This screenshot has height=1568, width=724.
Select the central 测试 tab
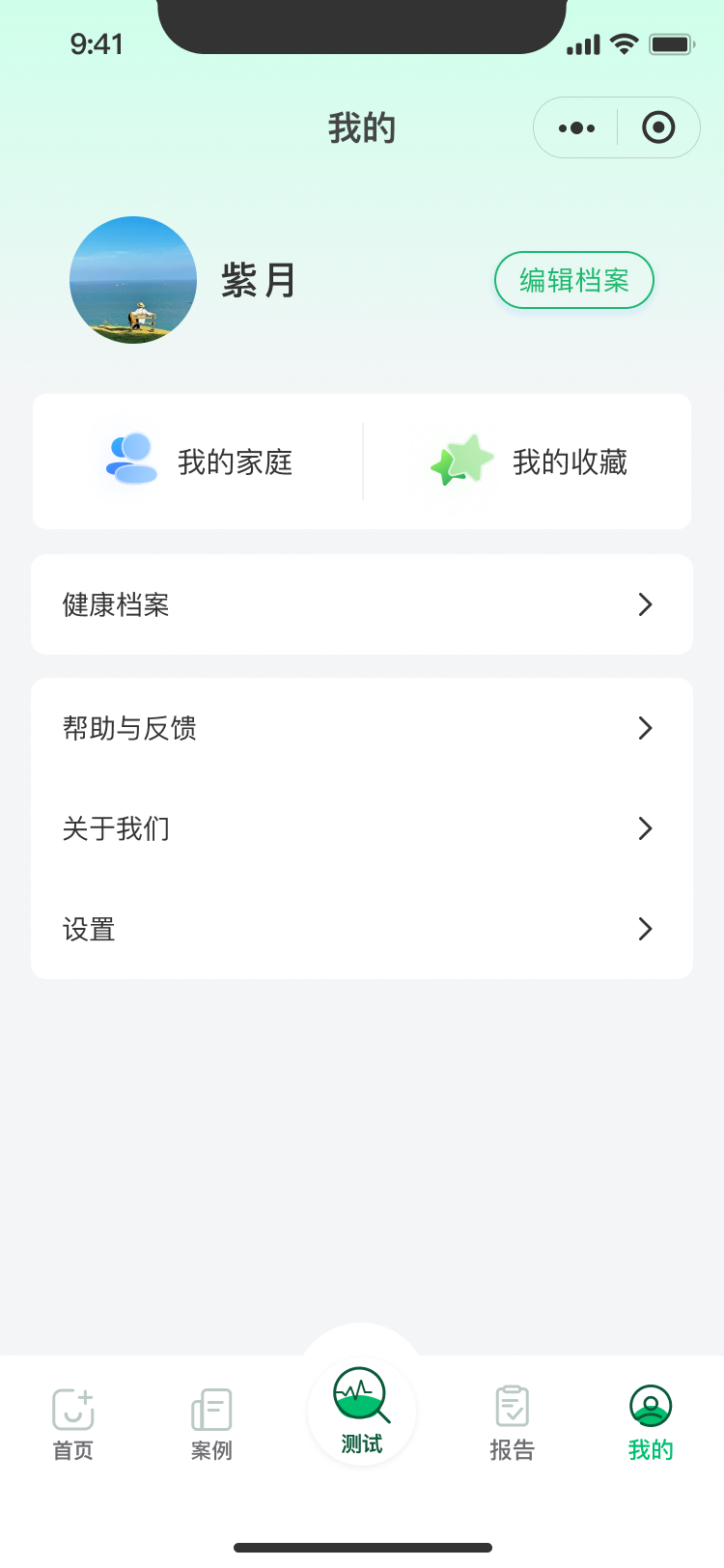[362, 1410]
